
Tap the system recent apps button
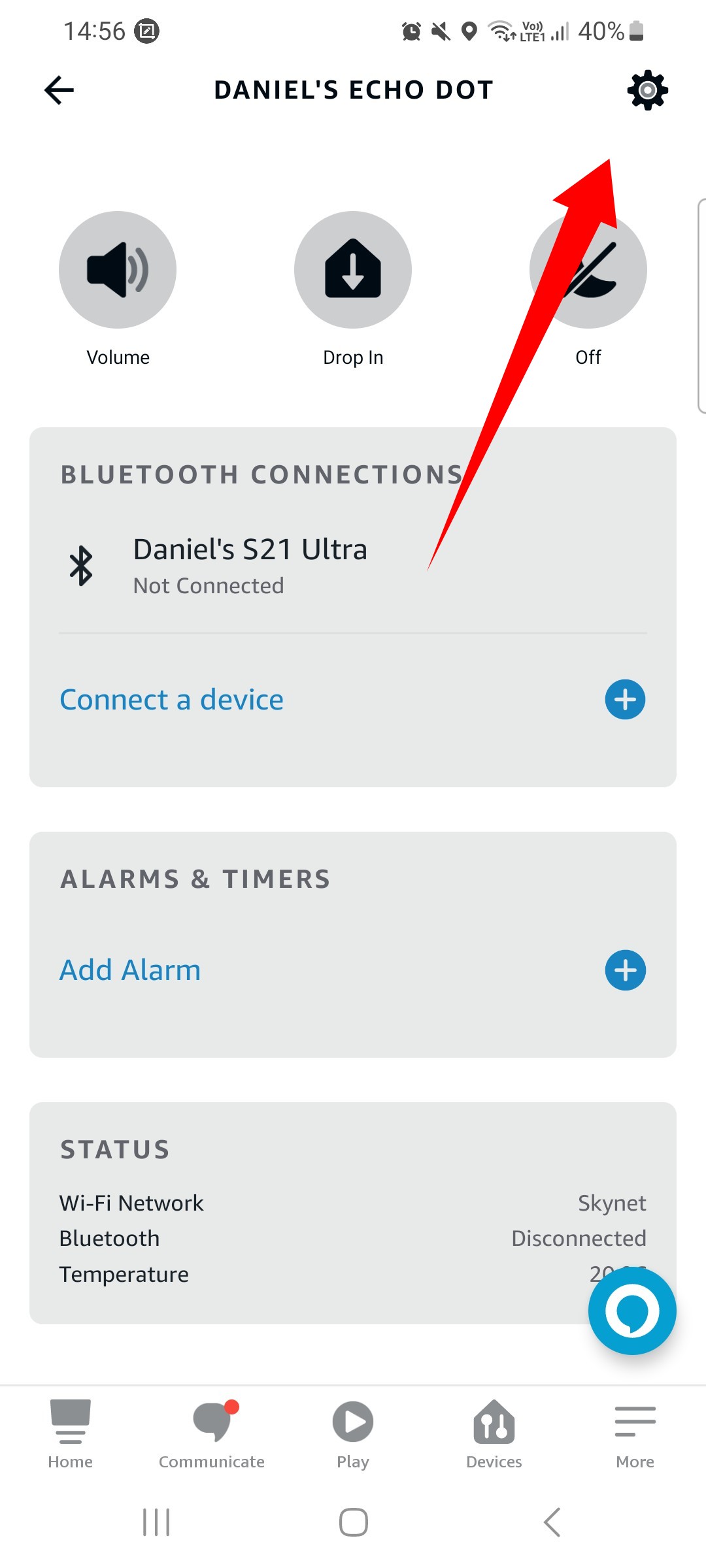coord(156,1522)
